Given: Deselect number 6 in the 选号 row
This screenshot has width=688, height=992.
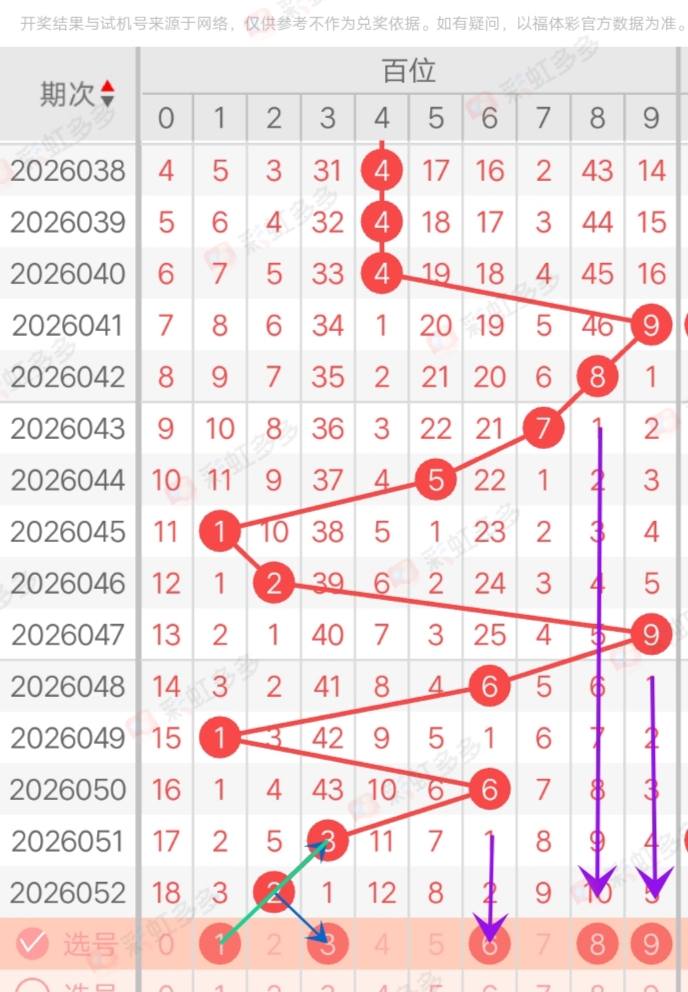Looking at the screenshot, I should [490, 944].
